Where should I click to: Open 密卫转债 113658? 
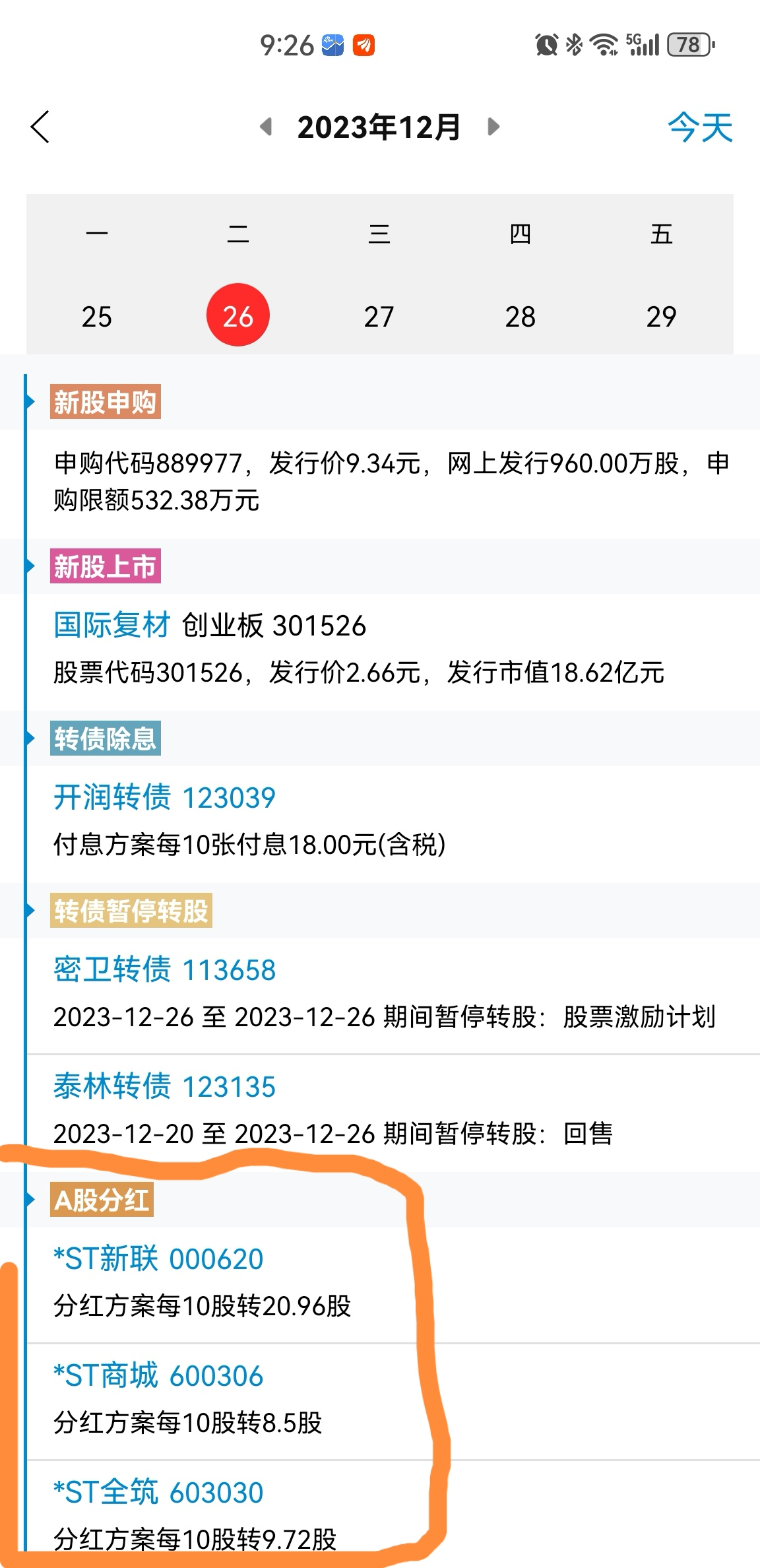click(x=164, y=970)
